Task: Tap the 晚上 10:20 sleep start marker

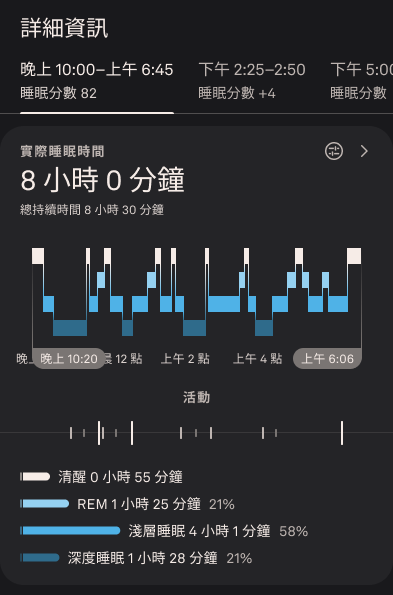Action: point(69,359)
